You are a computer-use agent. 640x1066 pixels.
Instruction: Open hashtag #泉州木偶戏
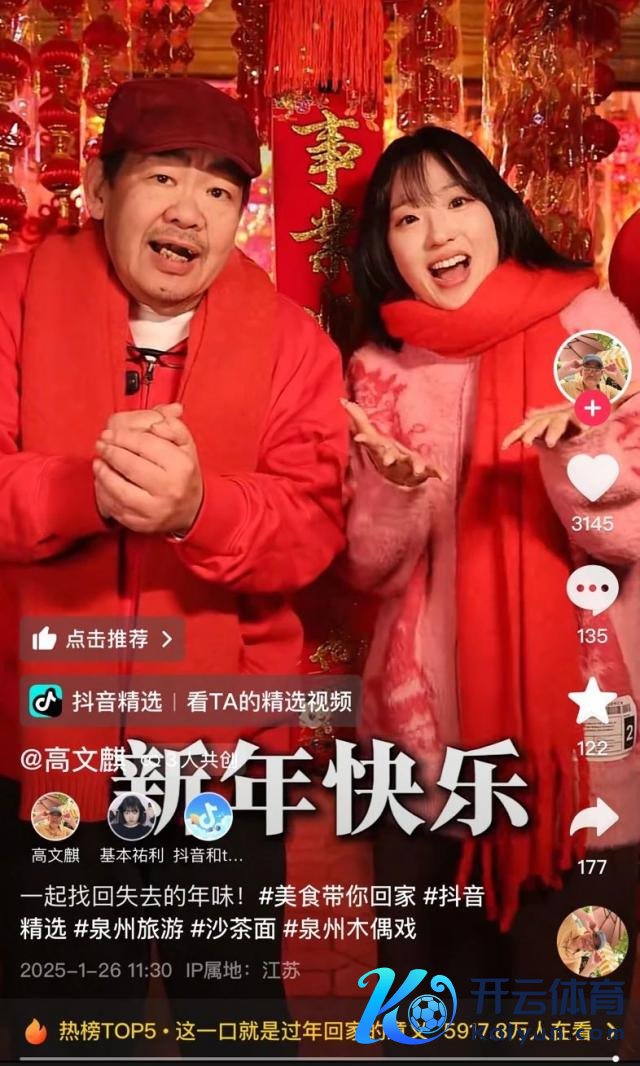(x=348, y=929)
